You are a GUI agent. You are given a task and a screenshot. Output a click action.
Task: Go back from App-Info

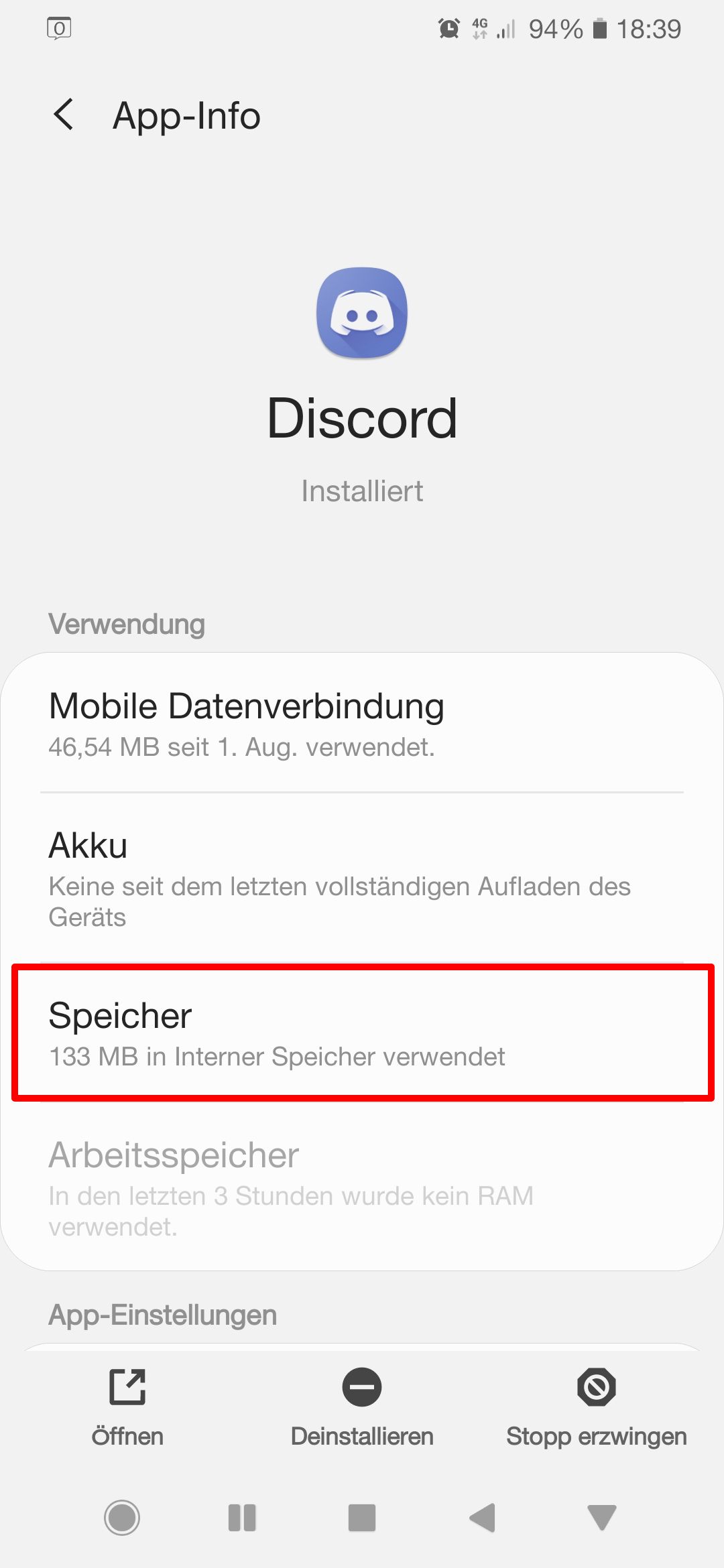coord(64,115)
